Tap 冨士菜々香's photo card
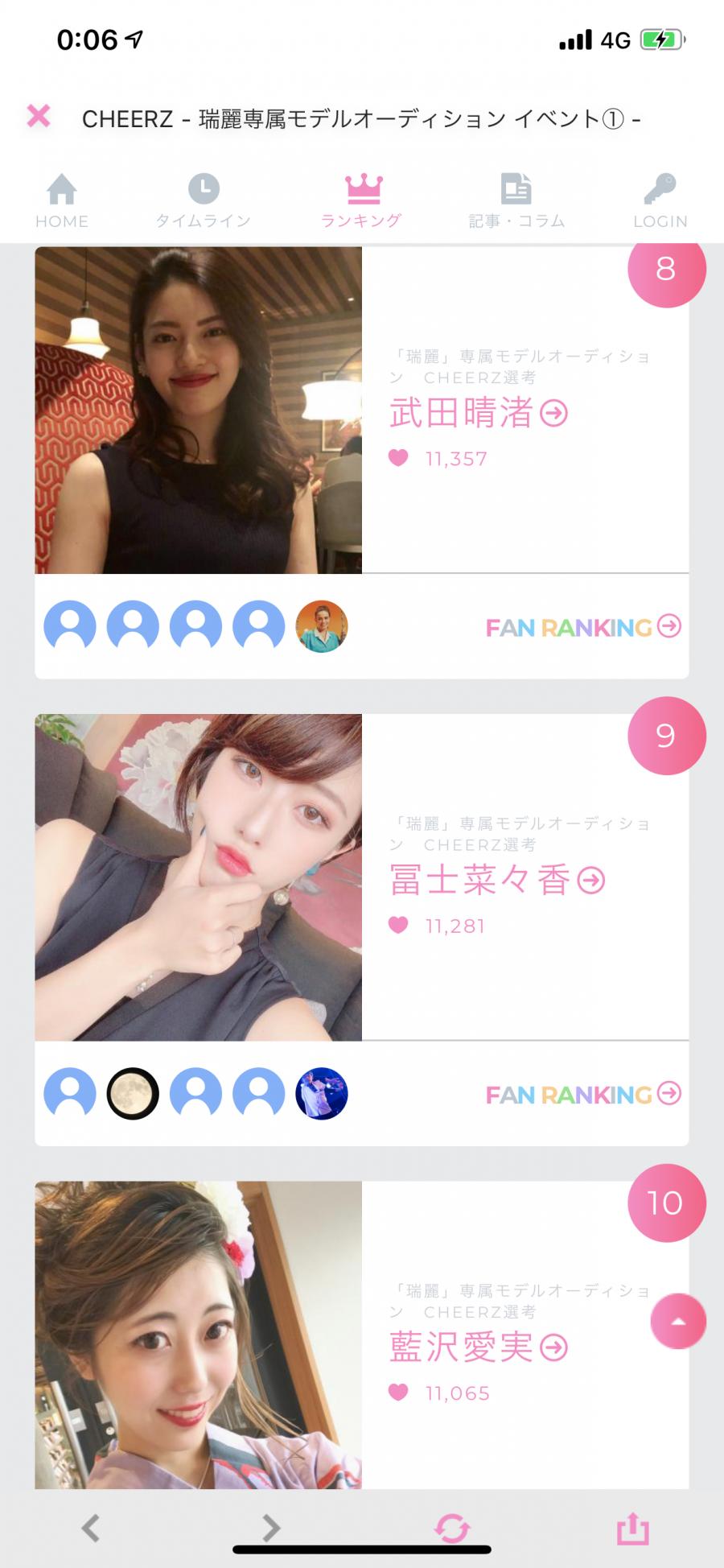Image resolution: width=724 pixels, height=1568 pixels. point(199,877)
